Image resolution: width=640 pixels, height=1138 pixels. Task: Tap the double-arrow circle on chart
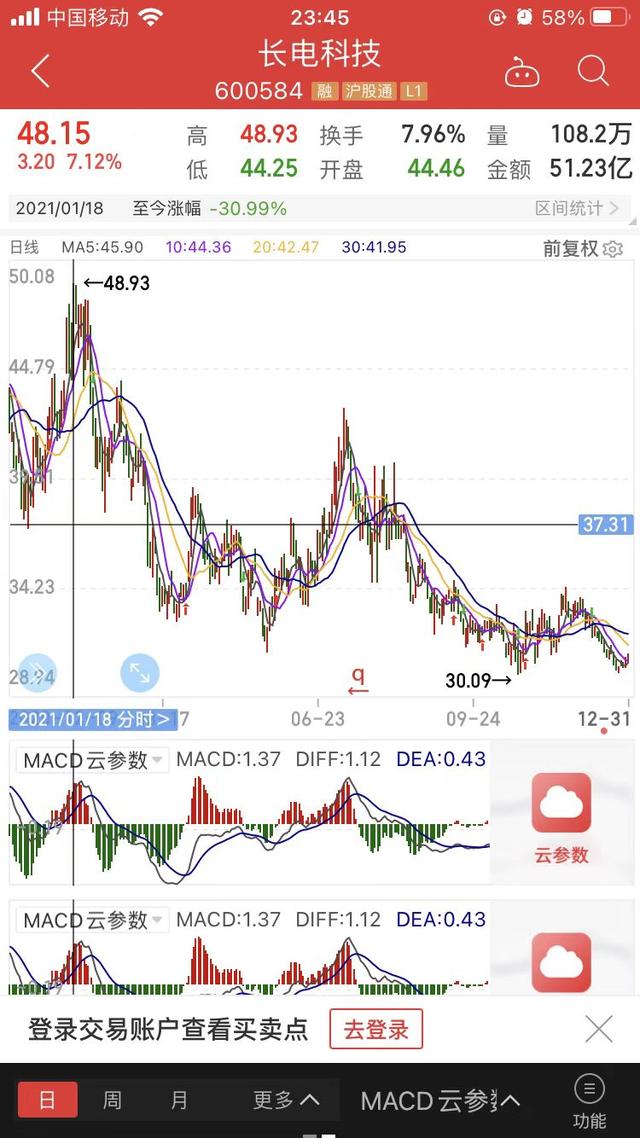(38, 673)
